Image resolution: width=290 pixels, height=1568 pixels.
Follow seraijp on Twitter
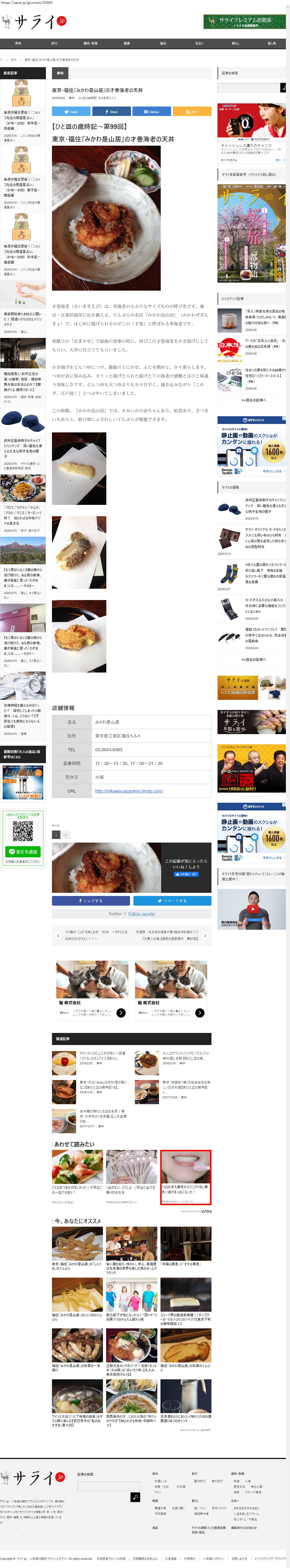pos(141,914)
